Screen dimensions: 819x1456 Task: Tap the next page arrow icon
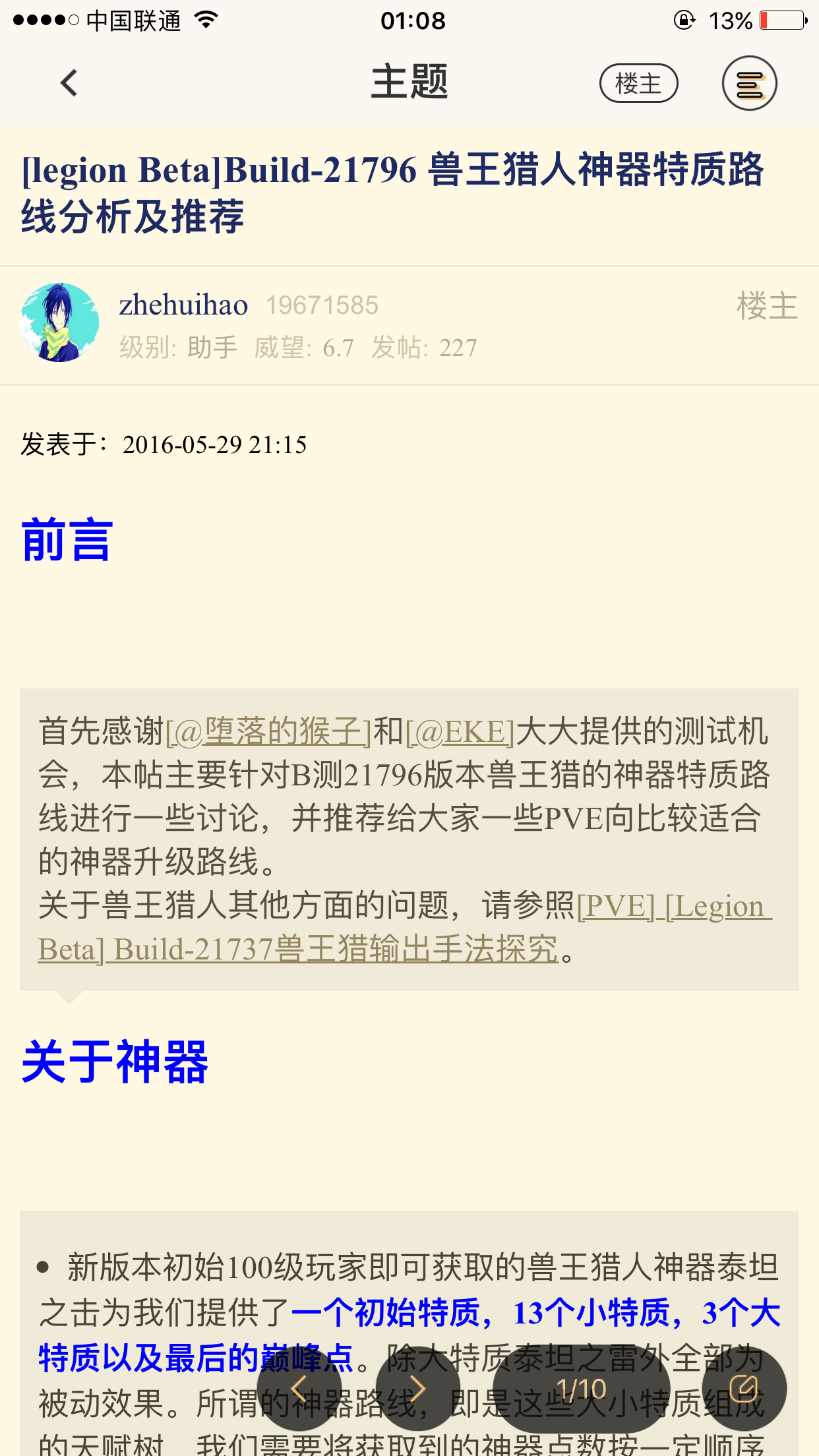pyautogui.click(x=417, y=1388)
